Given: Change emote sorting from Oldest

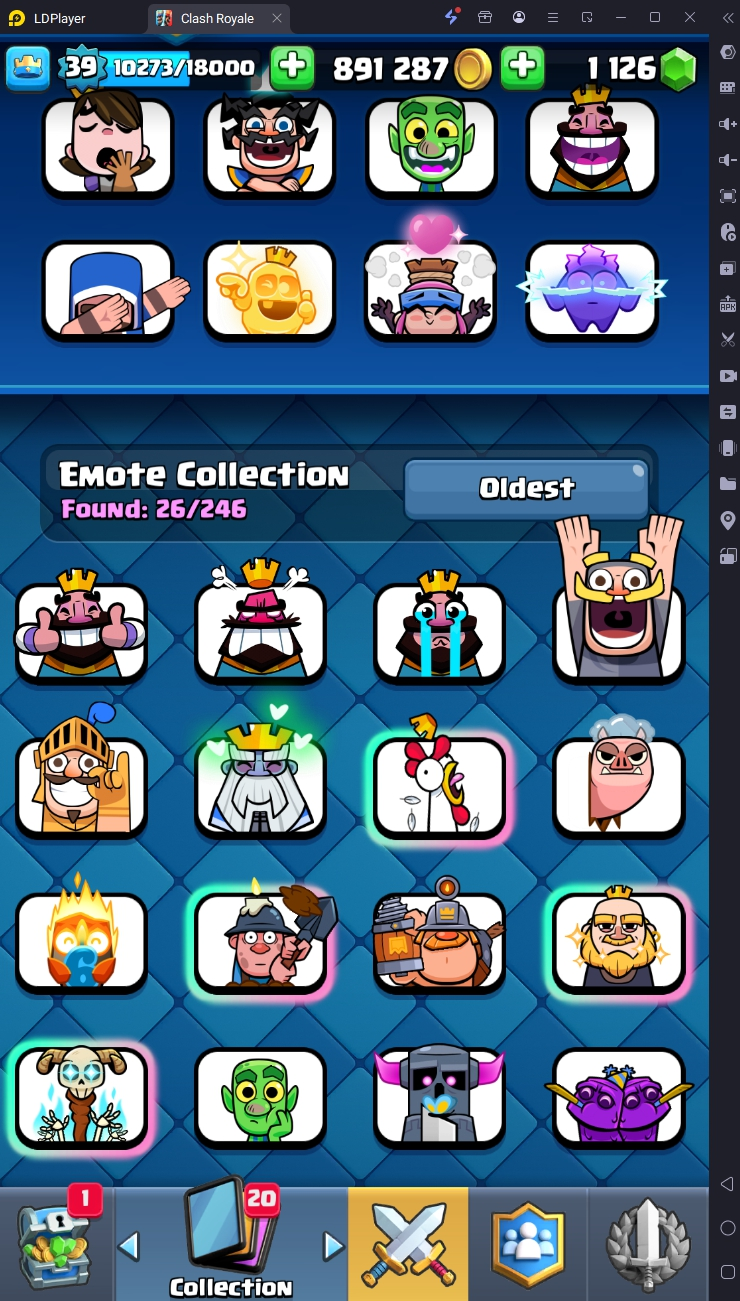Looking at the screenshot, I should coord(526,488).
